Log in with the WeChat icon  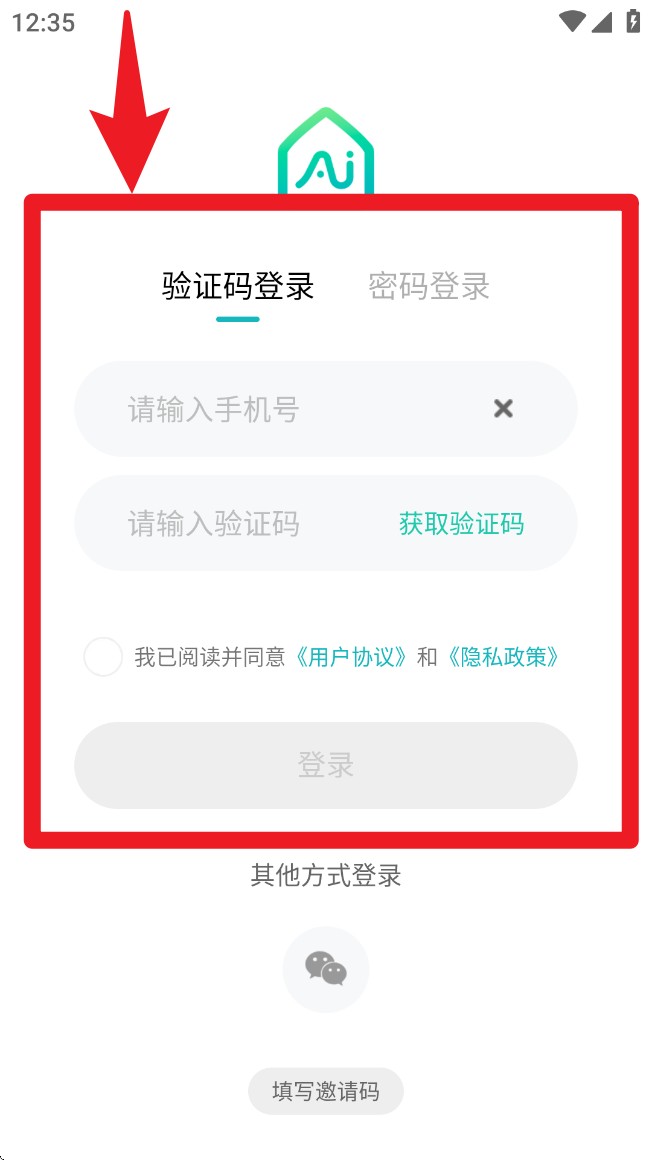pyautogui.click(x=326, y=969)
